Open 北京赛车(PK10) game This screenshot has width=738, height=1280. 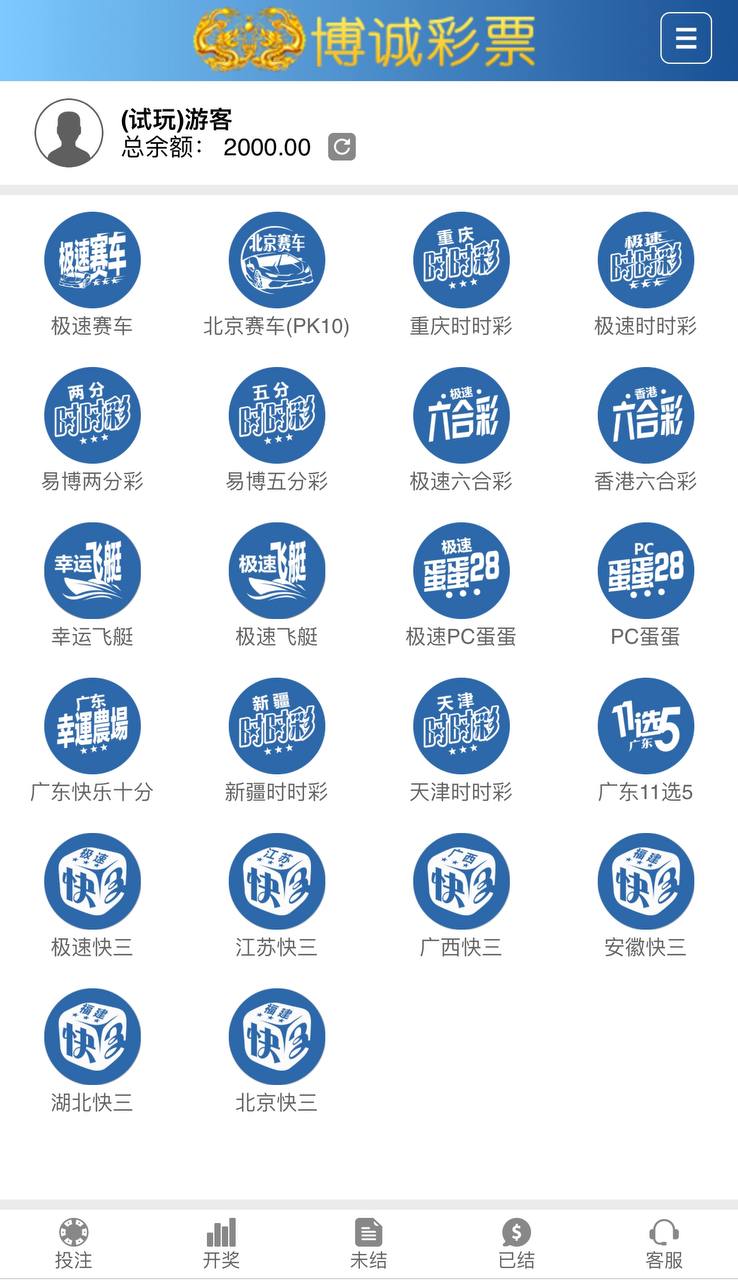point(277,260)
